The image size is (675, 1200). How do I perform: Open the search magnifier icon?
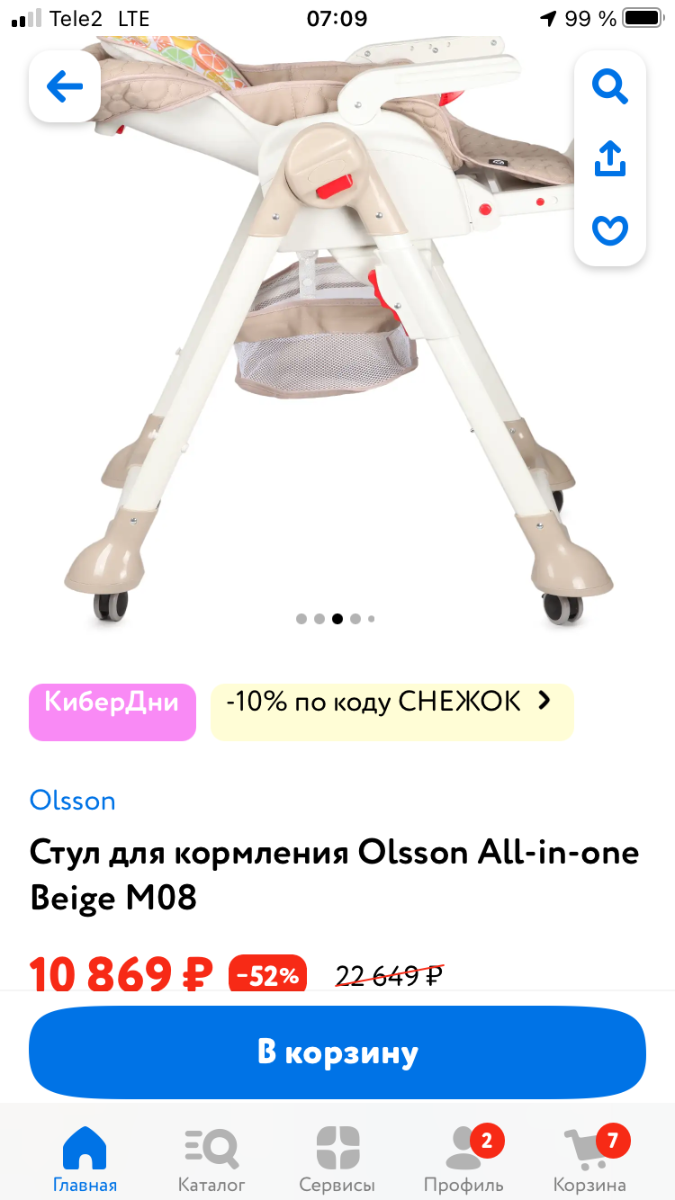point(610,87)
